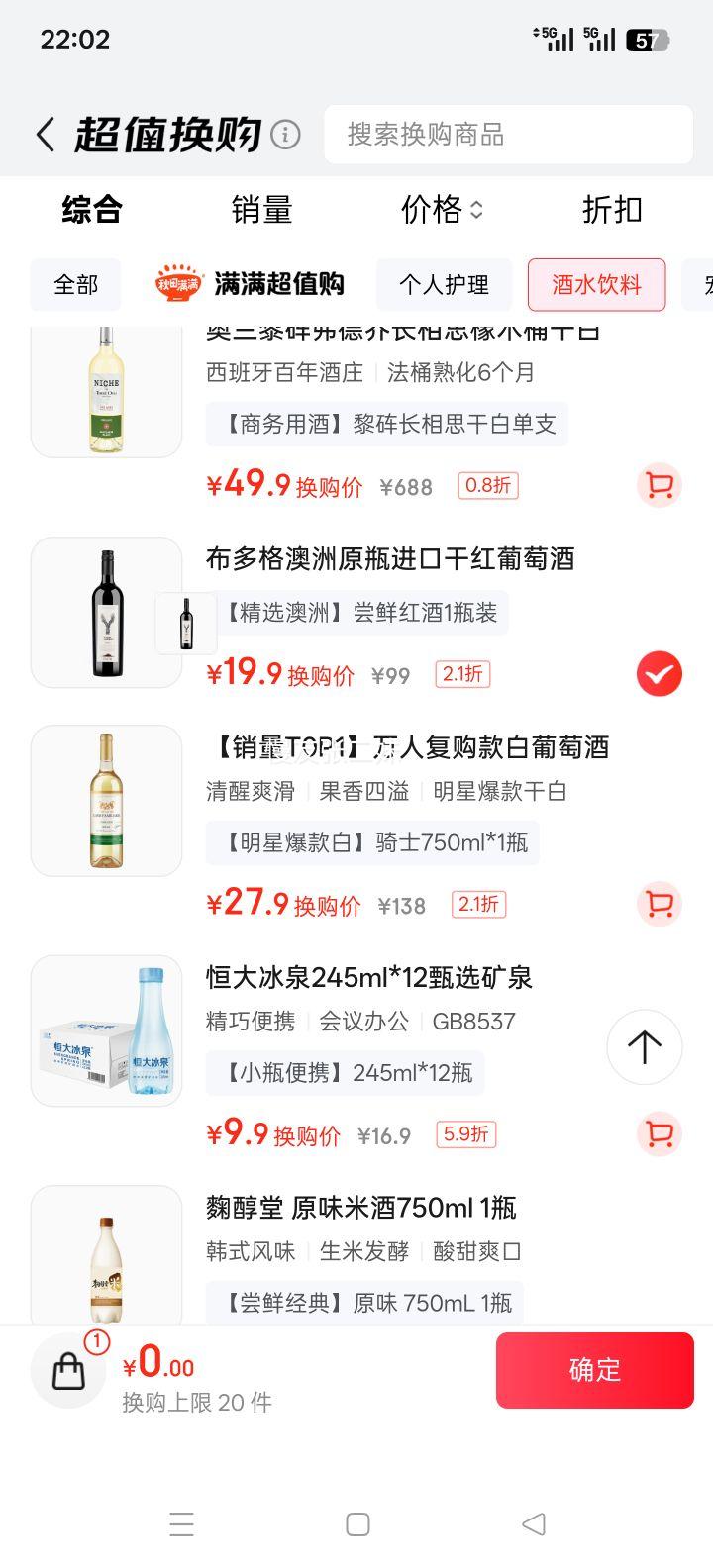Select the 酒水饮料 category chip

tap(596, 285)
